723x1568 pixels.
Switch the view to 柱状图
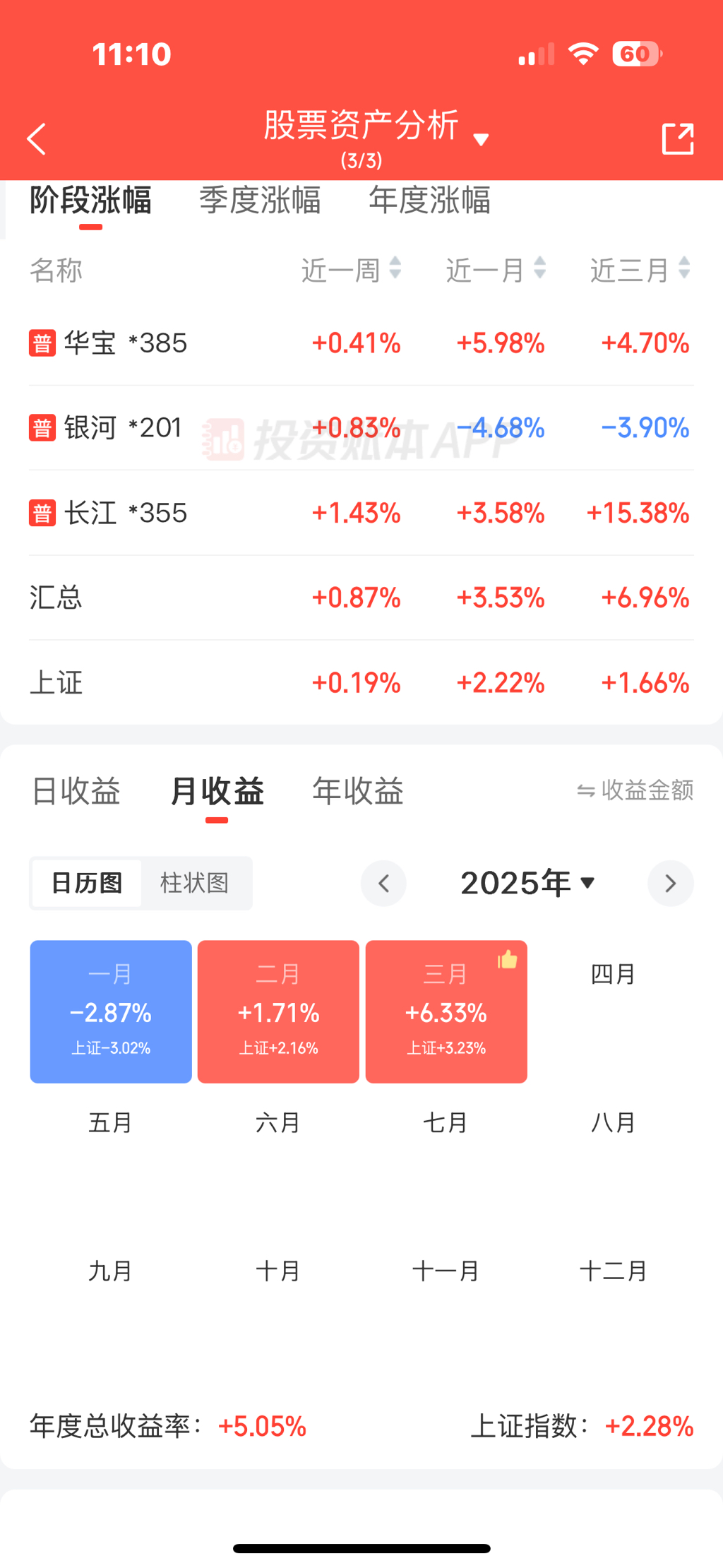point(195,883)
